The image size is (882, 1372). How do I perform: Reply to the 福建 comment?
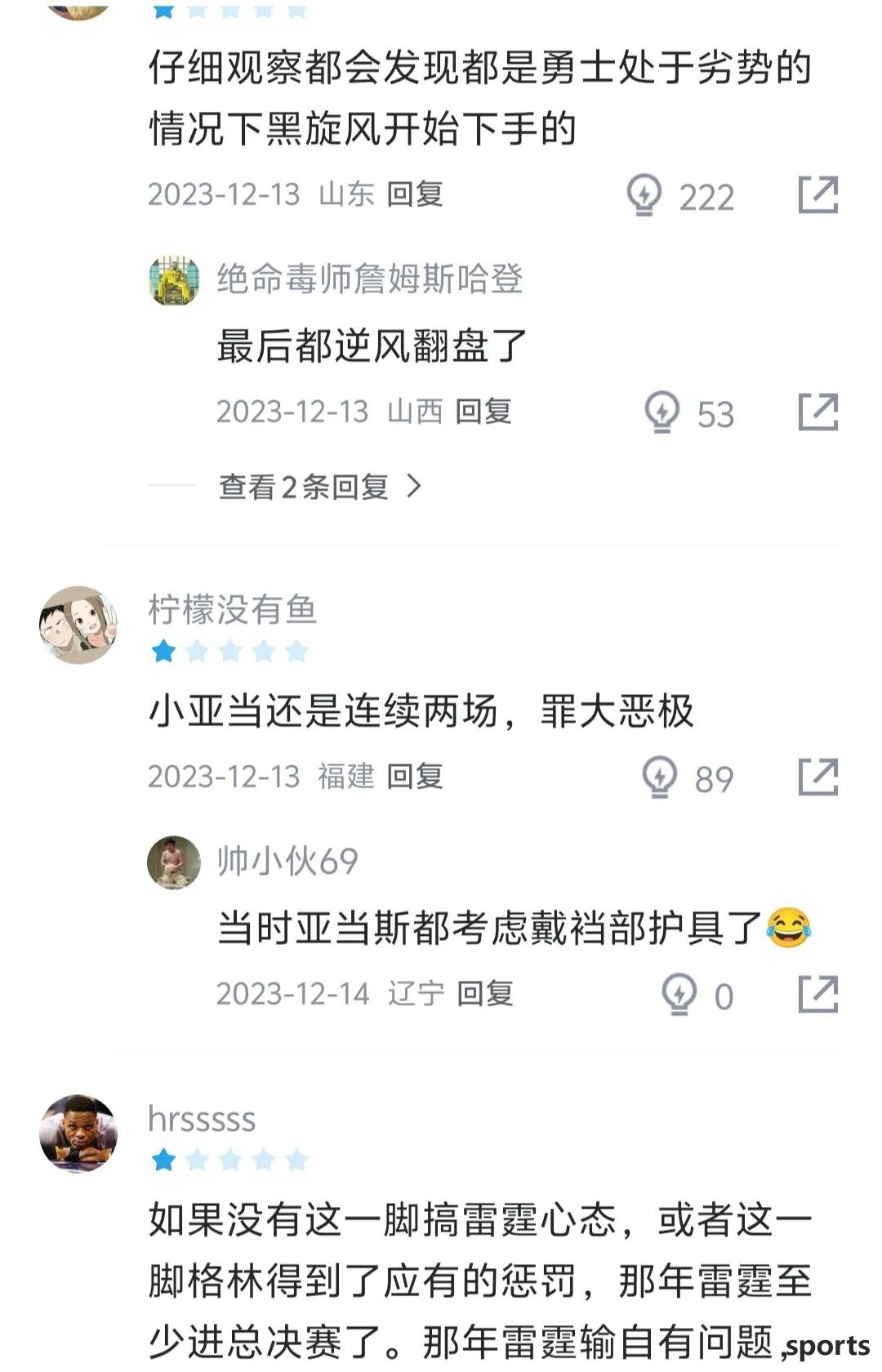[x=414, y=777]
